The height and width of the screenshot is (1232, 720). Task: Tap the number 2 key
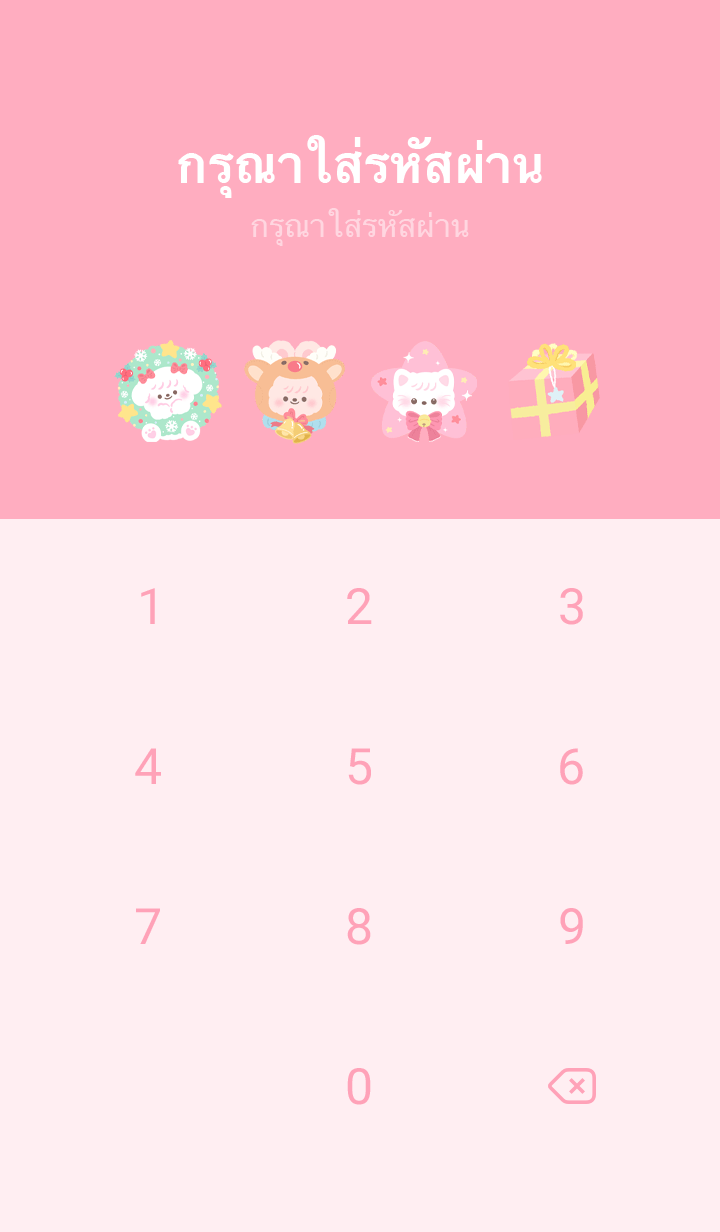click(359, 607)
